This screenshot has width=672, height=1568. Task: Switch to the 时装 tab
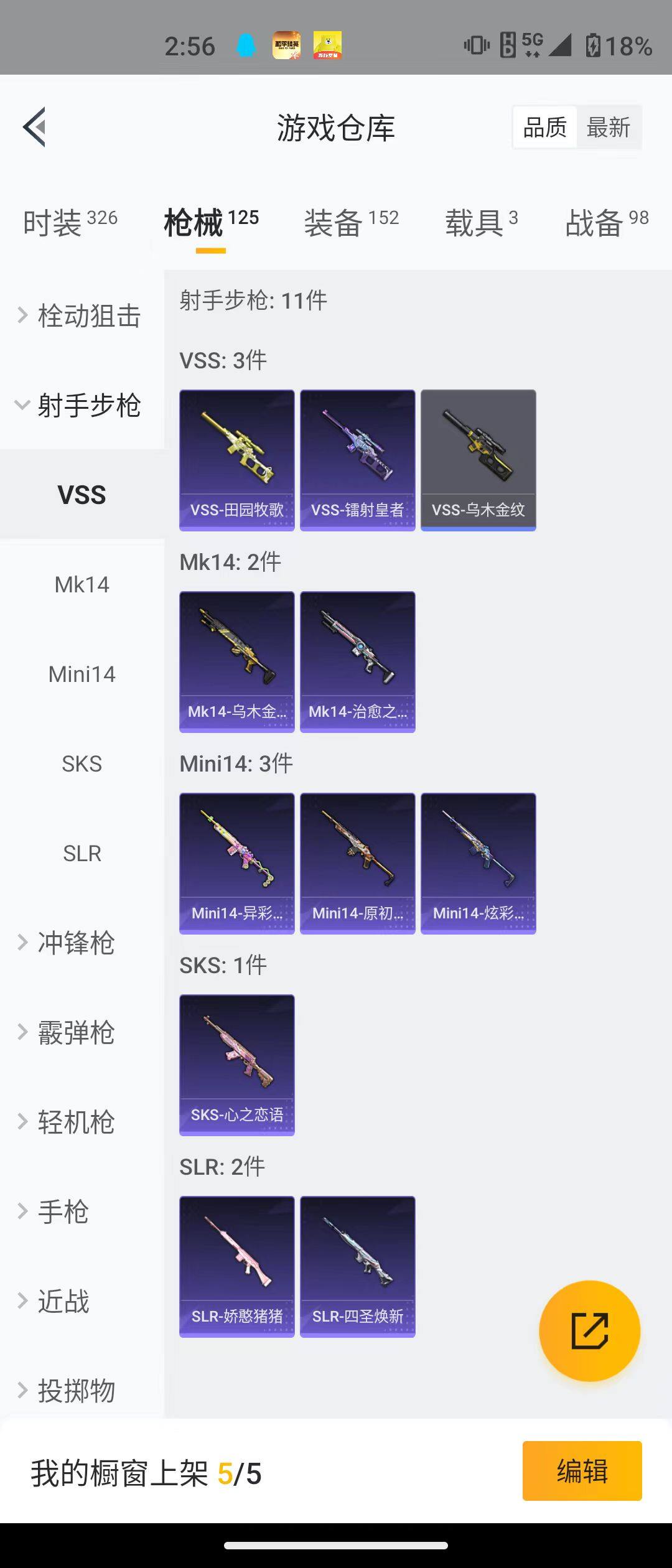(70, 222)
